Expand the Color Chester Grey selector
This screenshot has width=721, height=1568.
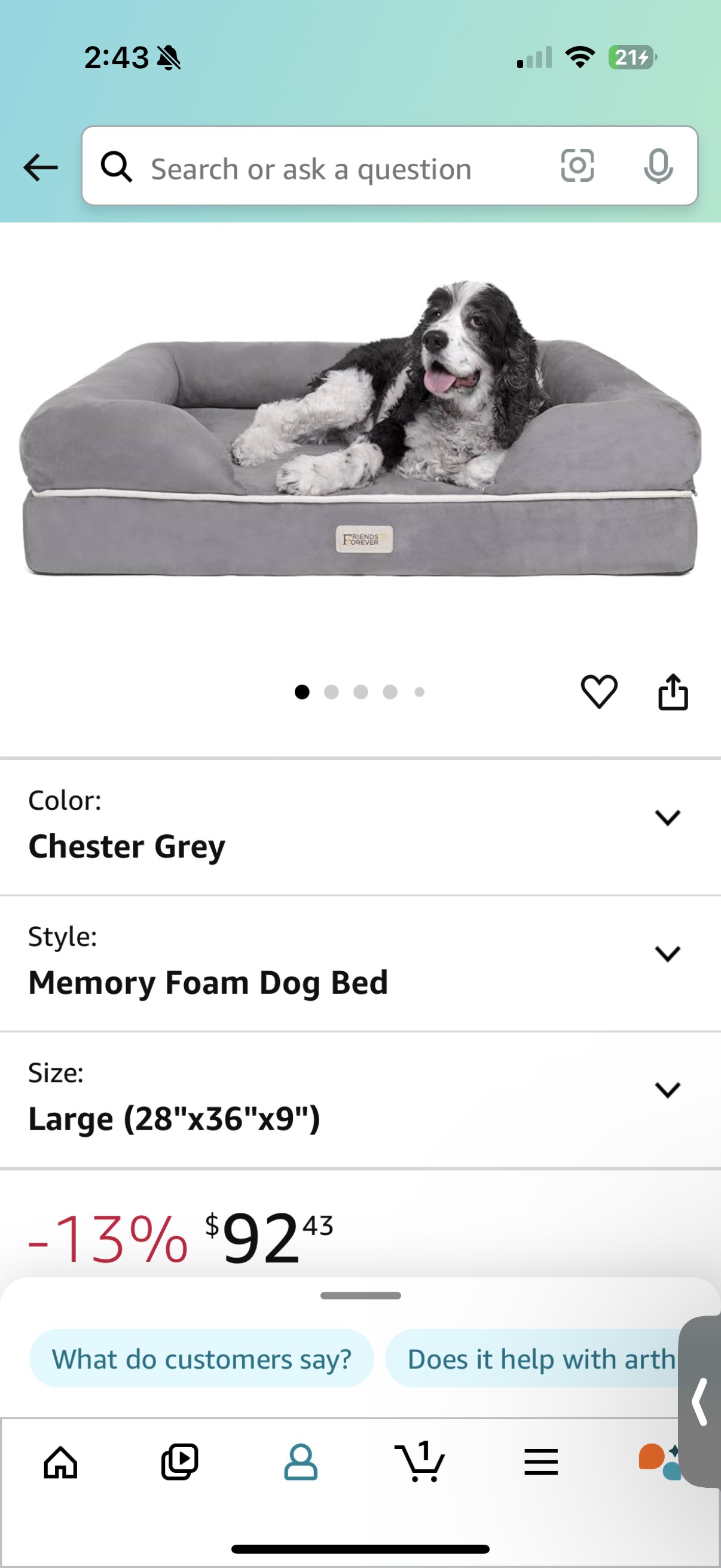(360, 826)
